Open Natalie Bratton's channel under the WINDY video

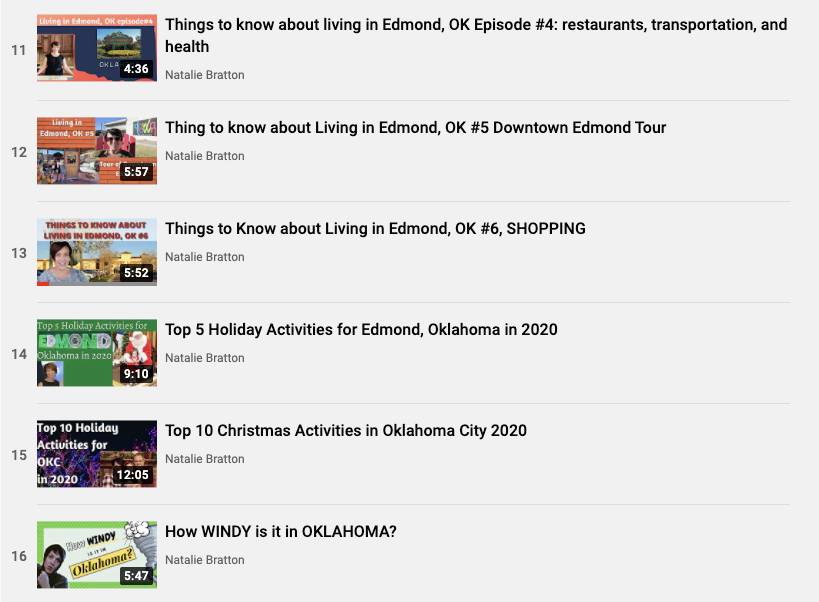204,560
